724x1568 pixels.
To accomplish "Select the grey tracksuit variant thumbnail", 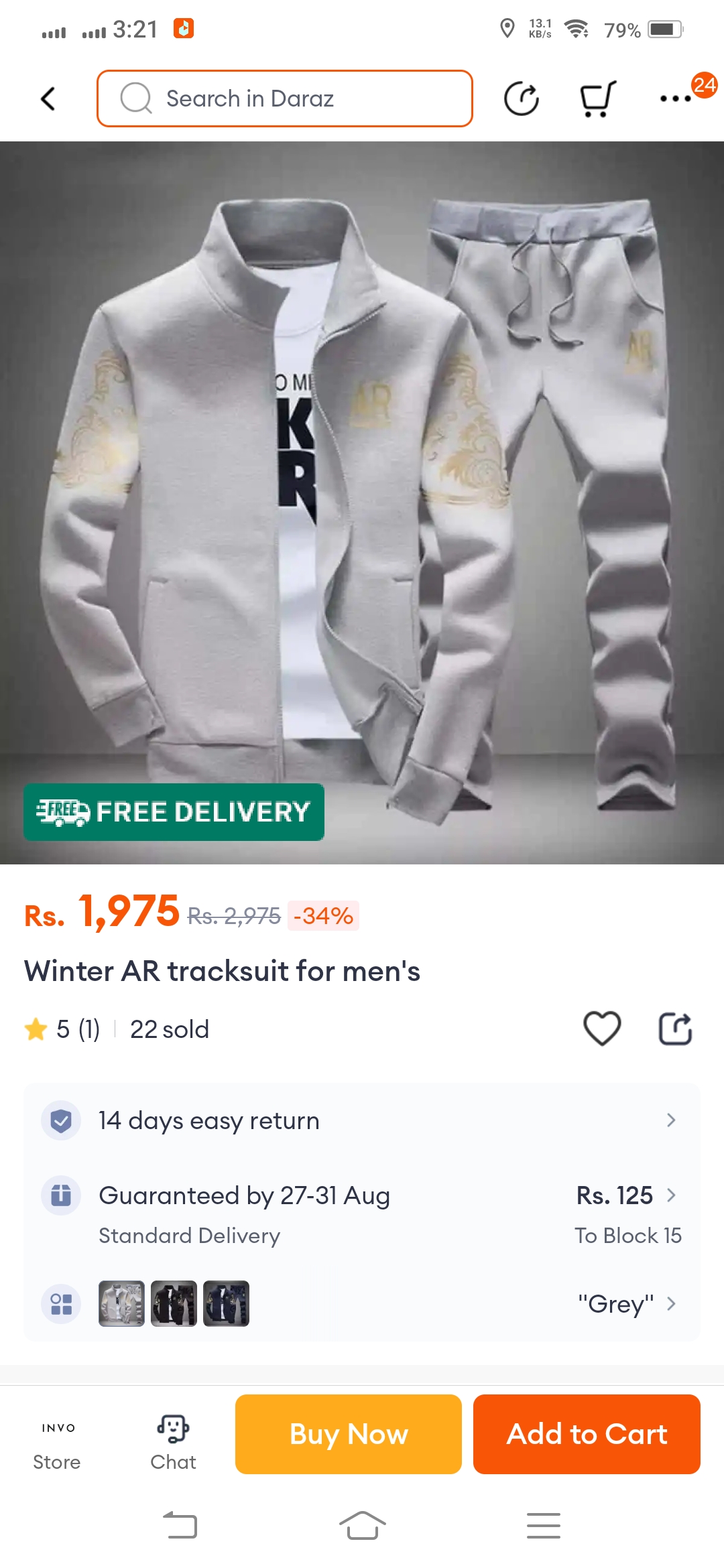I will (x=121, y=1304).
